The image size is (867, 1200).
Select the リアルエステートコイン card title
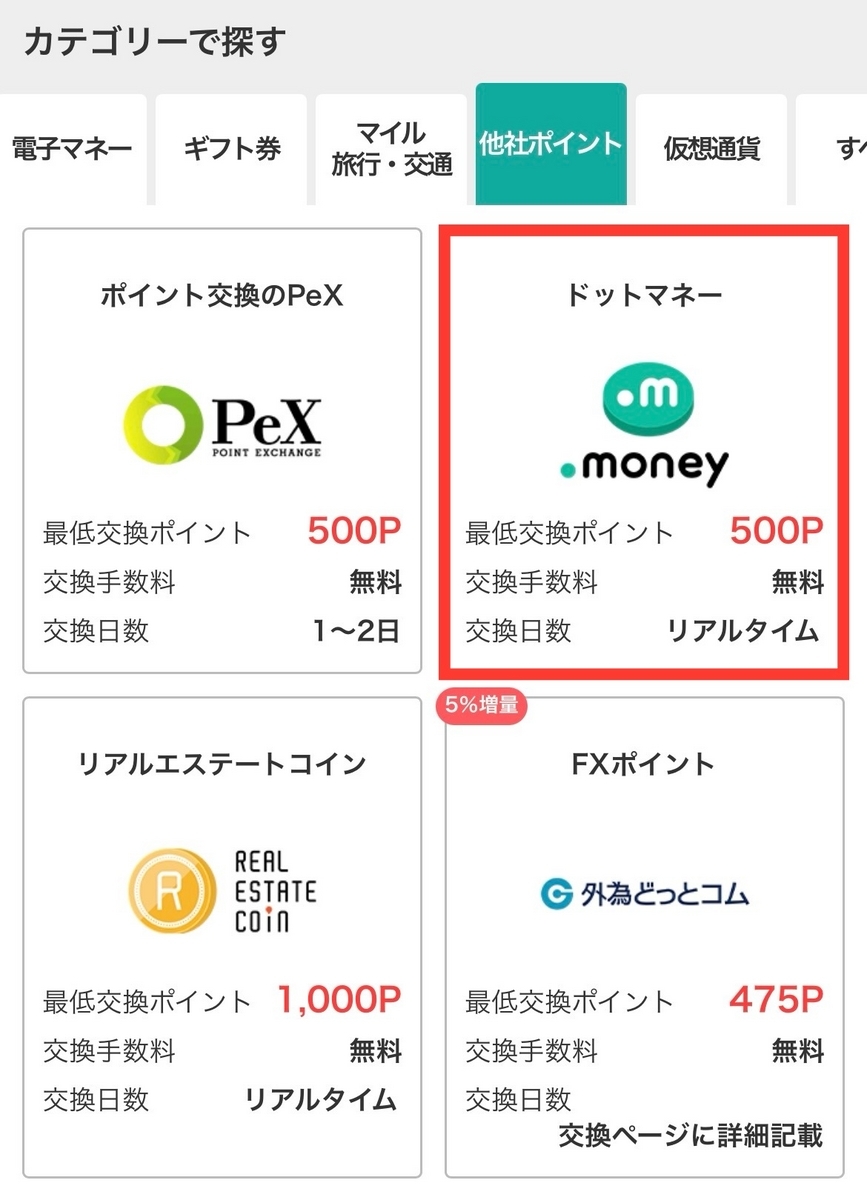[x=221, y=762]
